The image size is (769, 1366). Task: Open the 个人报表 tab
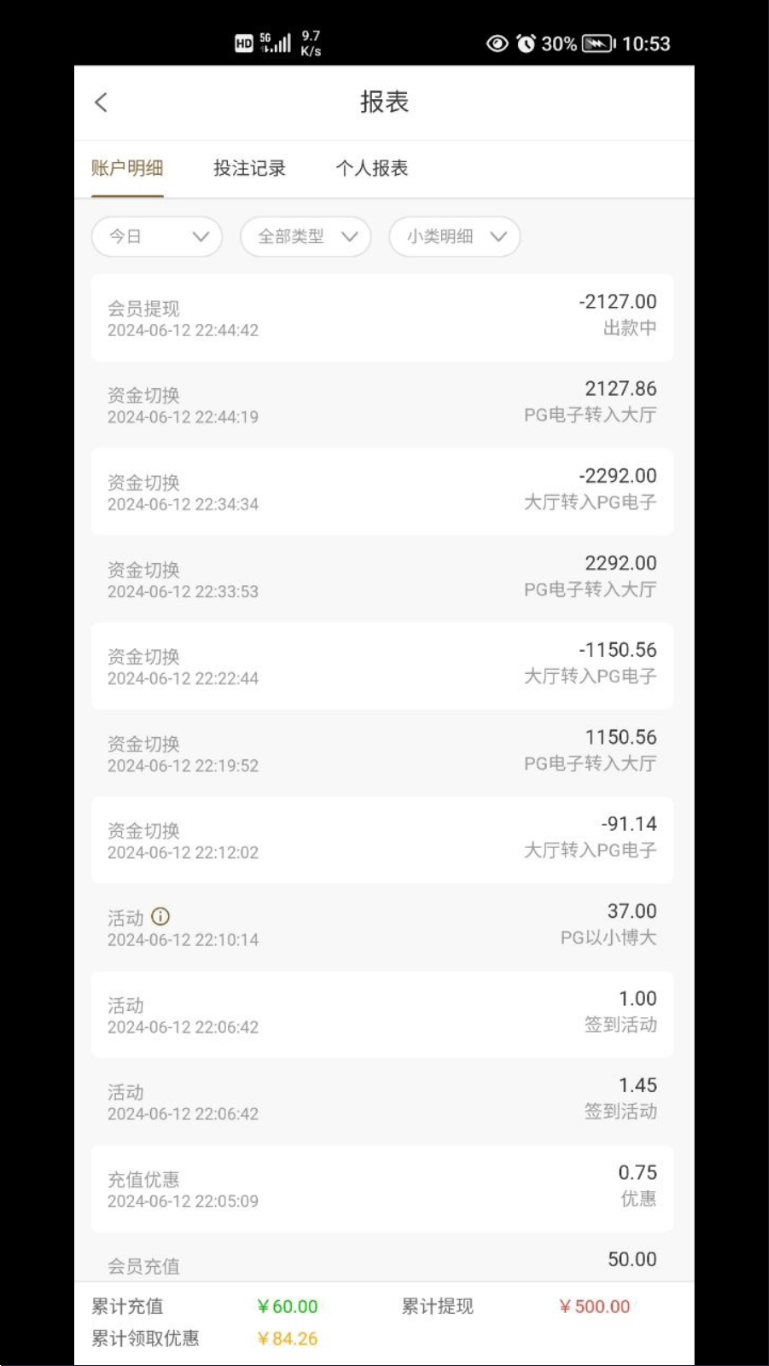(x=372, y=168)
